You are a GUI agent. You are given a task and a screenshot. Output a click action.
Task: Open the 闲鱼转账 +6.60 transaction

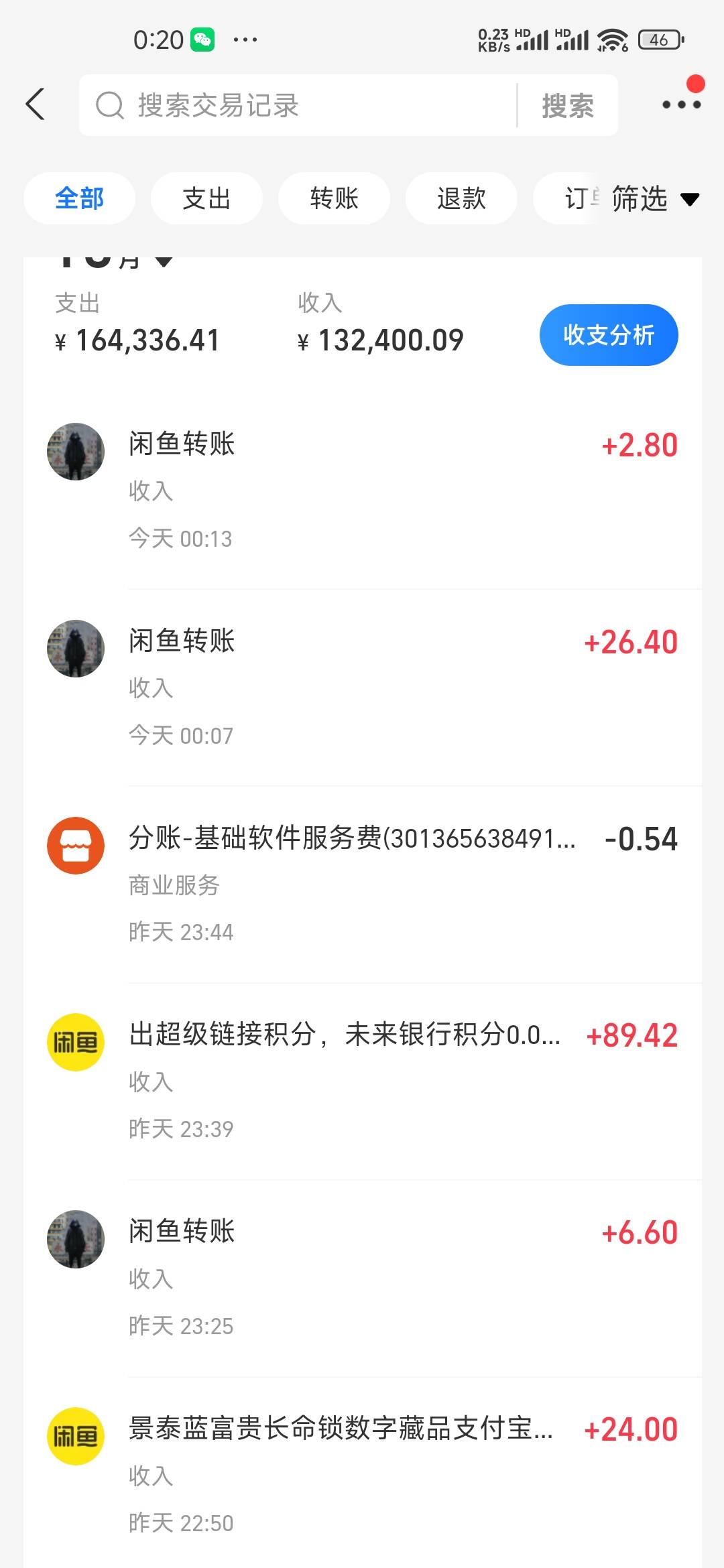point(362,1278)
